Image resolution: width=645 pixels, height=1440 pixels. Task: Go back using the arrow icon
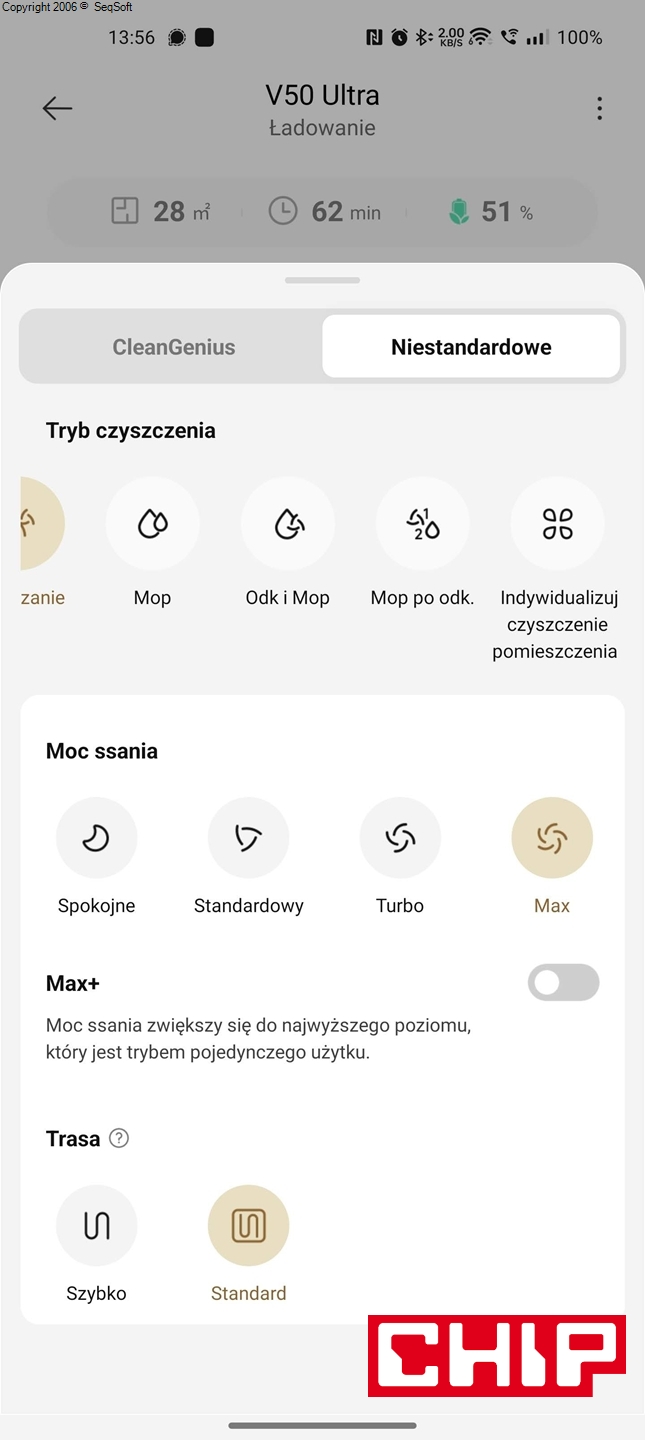click(x=58, y=109)
